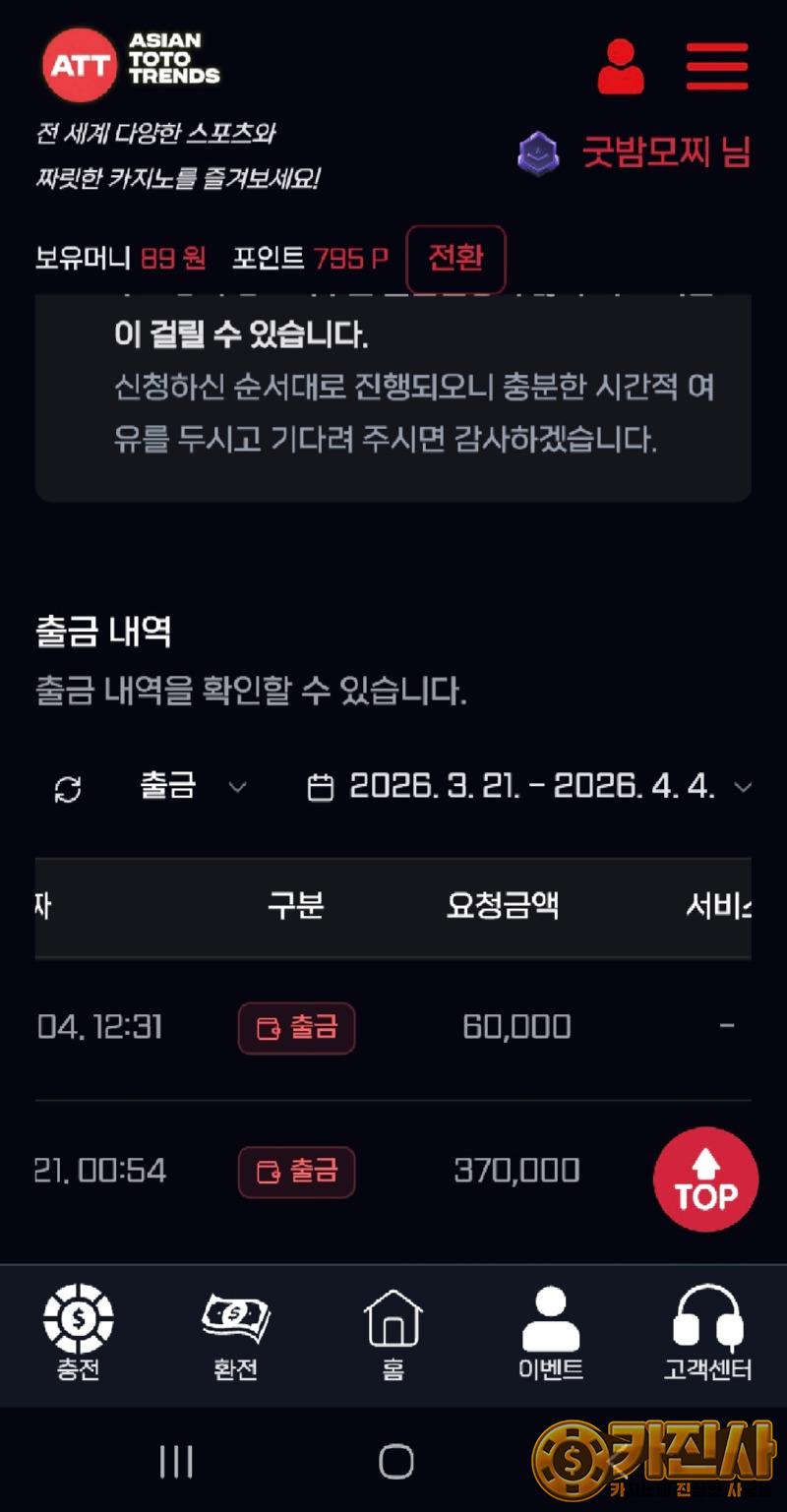Open the user profile icon

point(621,67)
